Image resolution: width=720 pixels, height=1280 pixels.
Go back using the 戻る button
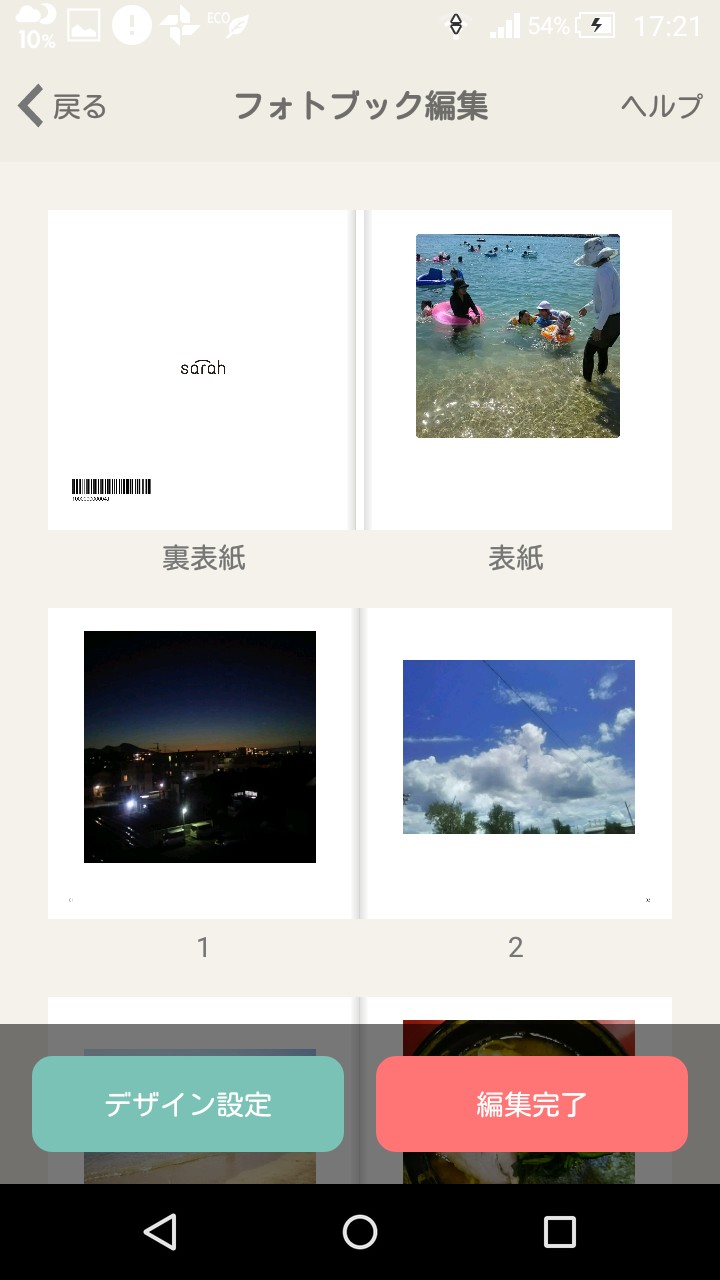62,106
